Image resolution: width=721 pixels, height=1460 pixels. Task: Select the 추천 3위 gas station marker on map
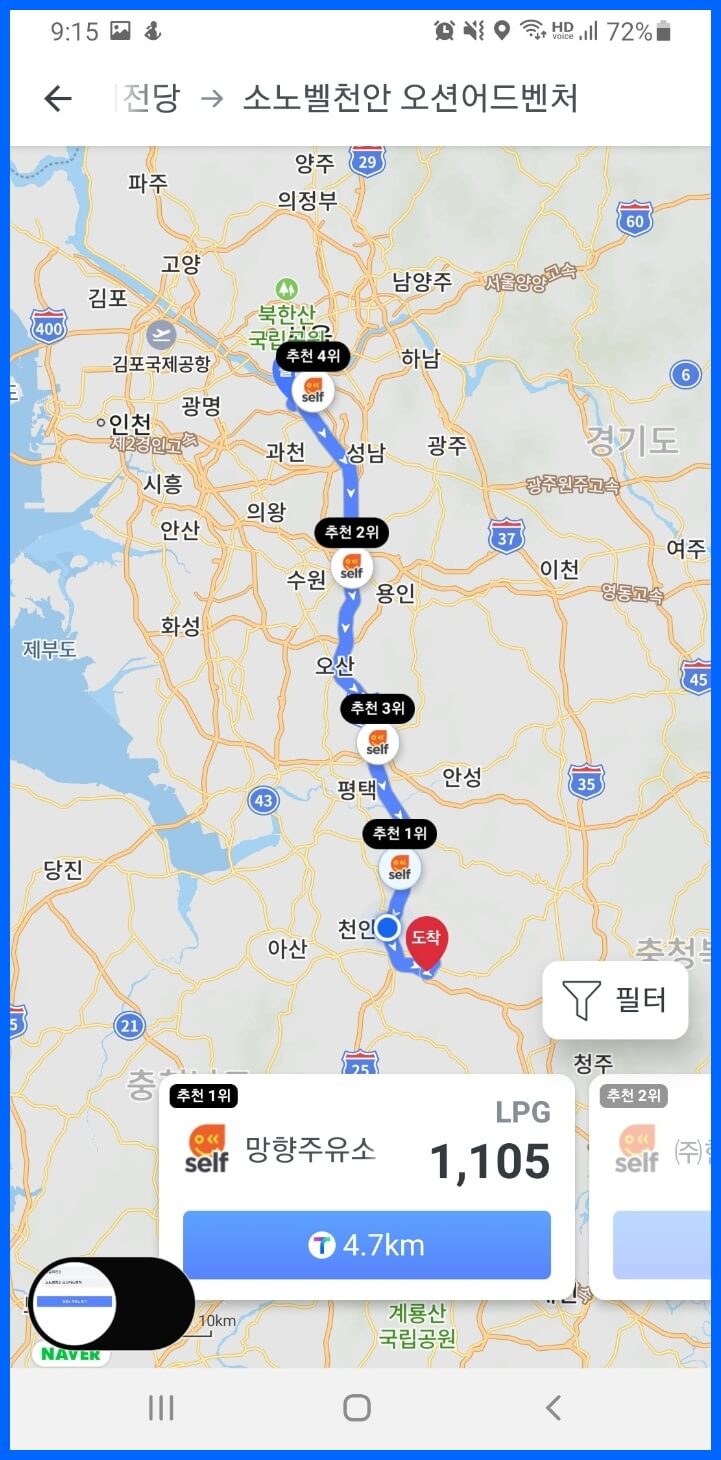pos(376,742)
